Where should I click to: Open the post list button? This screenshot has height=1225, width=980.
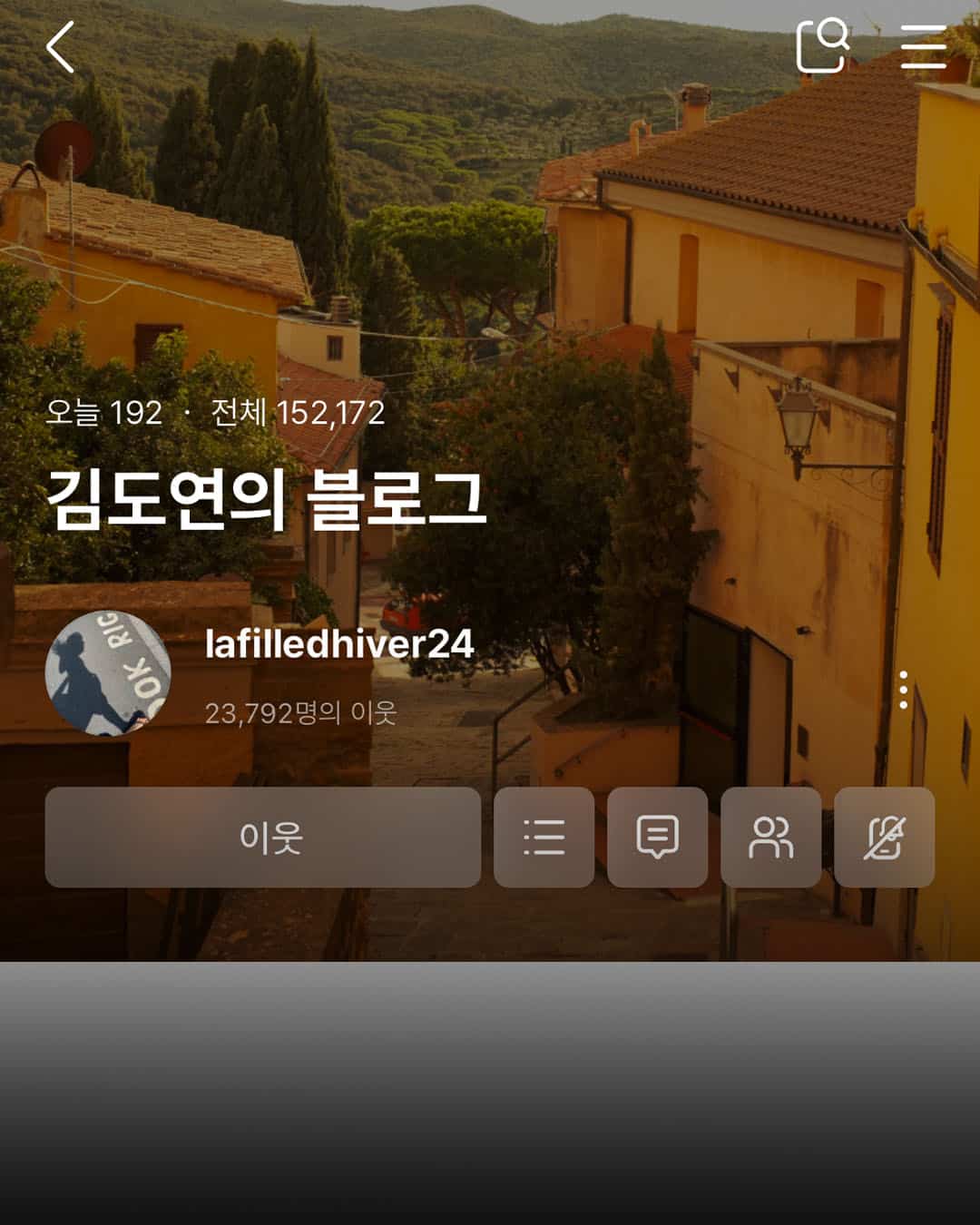pos(544,837)
